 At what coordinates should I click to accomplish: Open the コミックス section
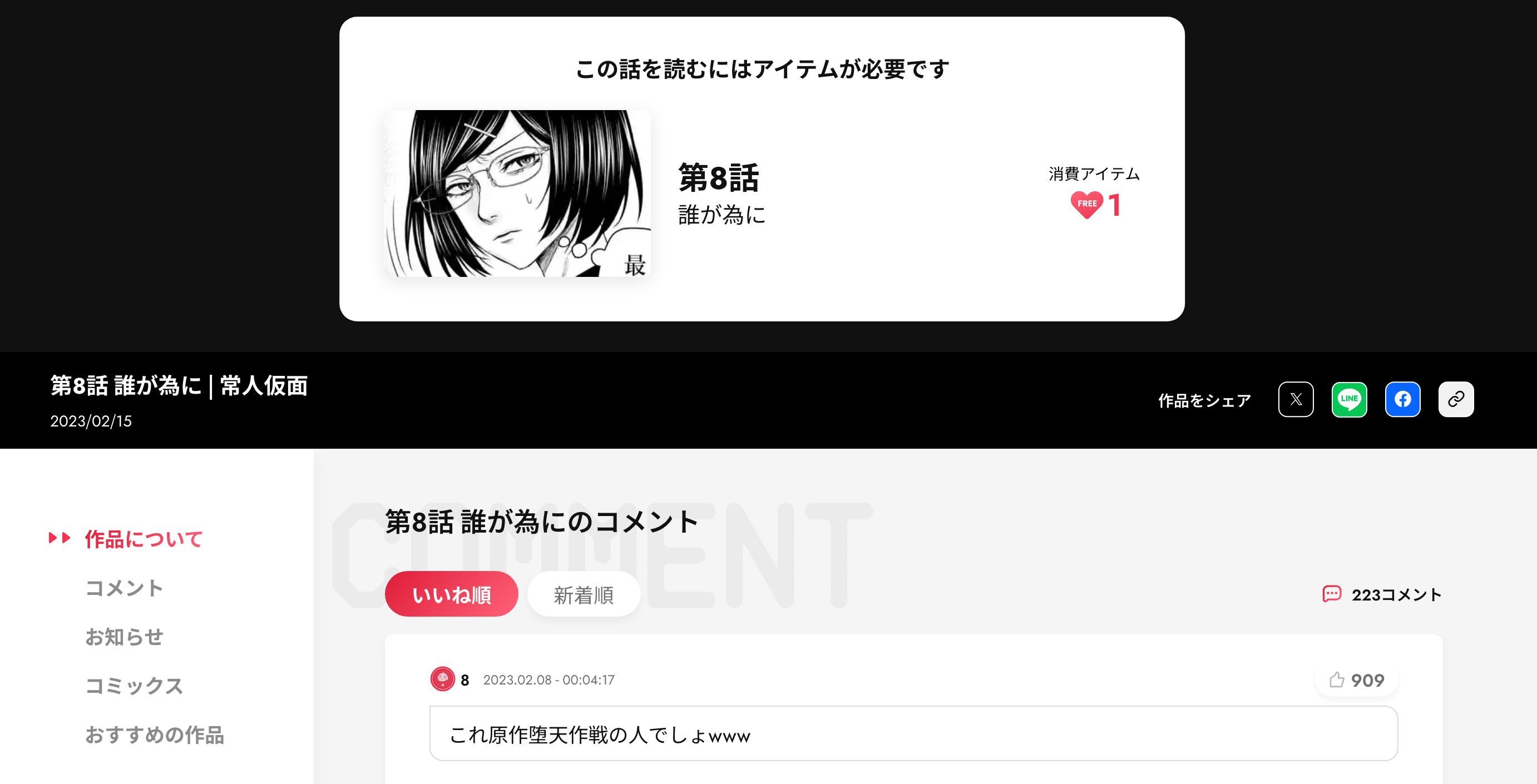pyautogui.click(x=134, y=686)
